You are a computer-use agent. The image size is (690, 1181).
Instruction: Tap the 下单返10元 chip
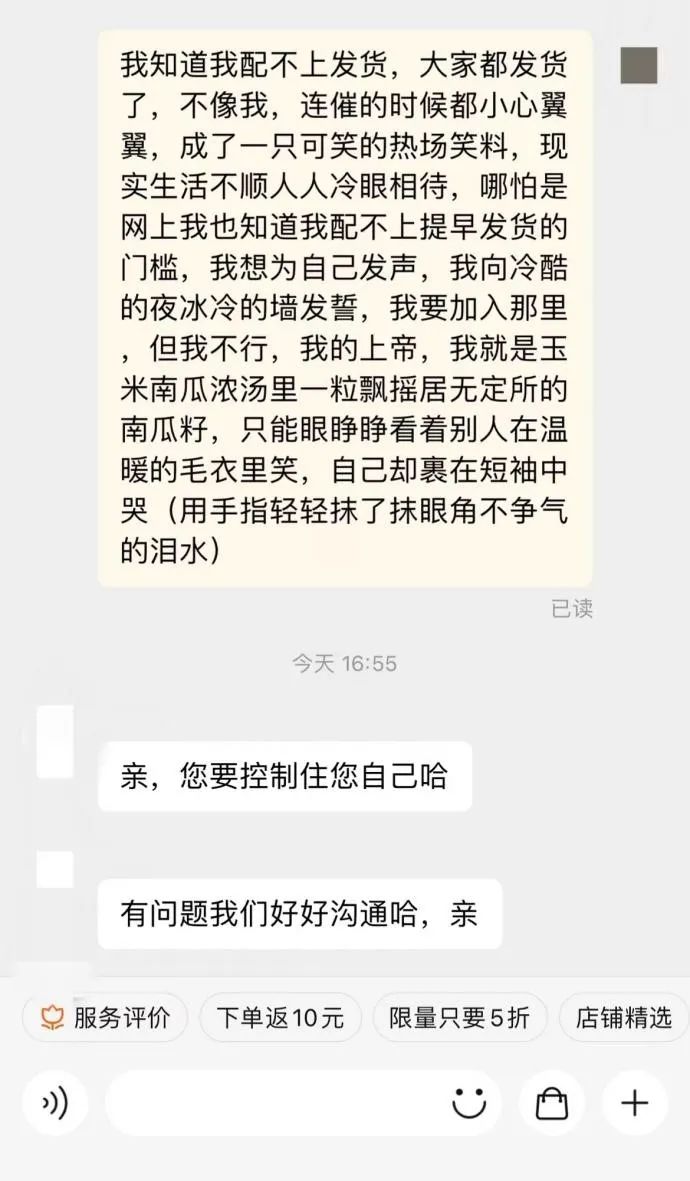point(280,1018)
